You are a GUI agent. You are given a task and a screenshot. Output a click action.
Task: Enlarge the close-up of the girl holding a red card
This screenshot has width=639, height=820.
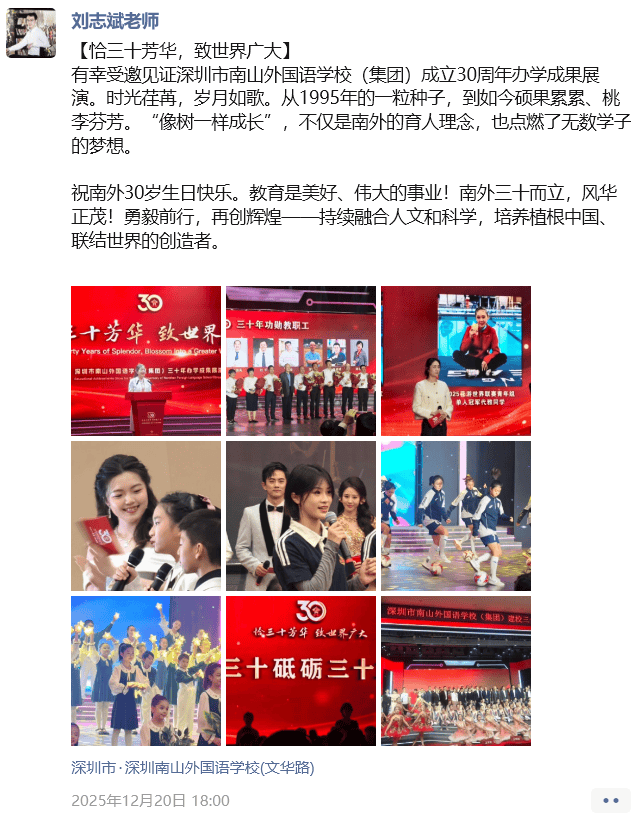[146, 516]
